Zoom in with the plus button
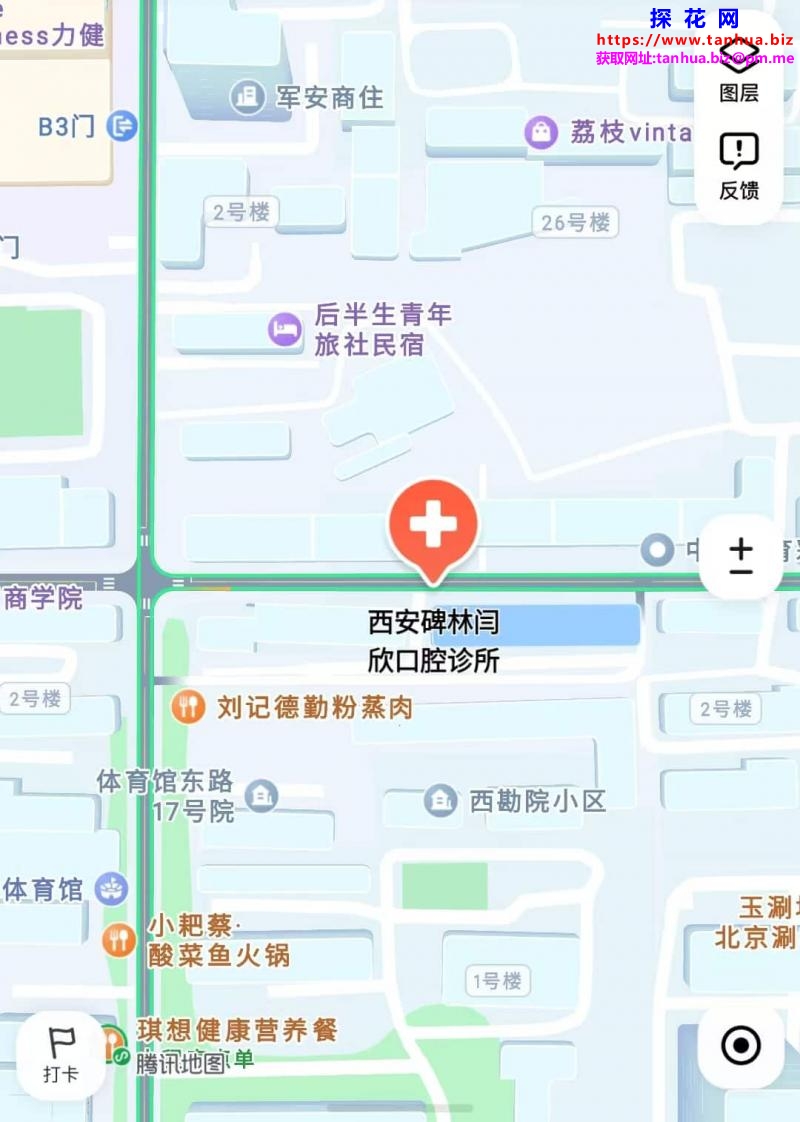 click(x=741, y=545)
